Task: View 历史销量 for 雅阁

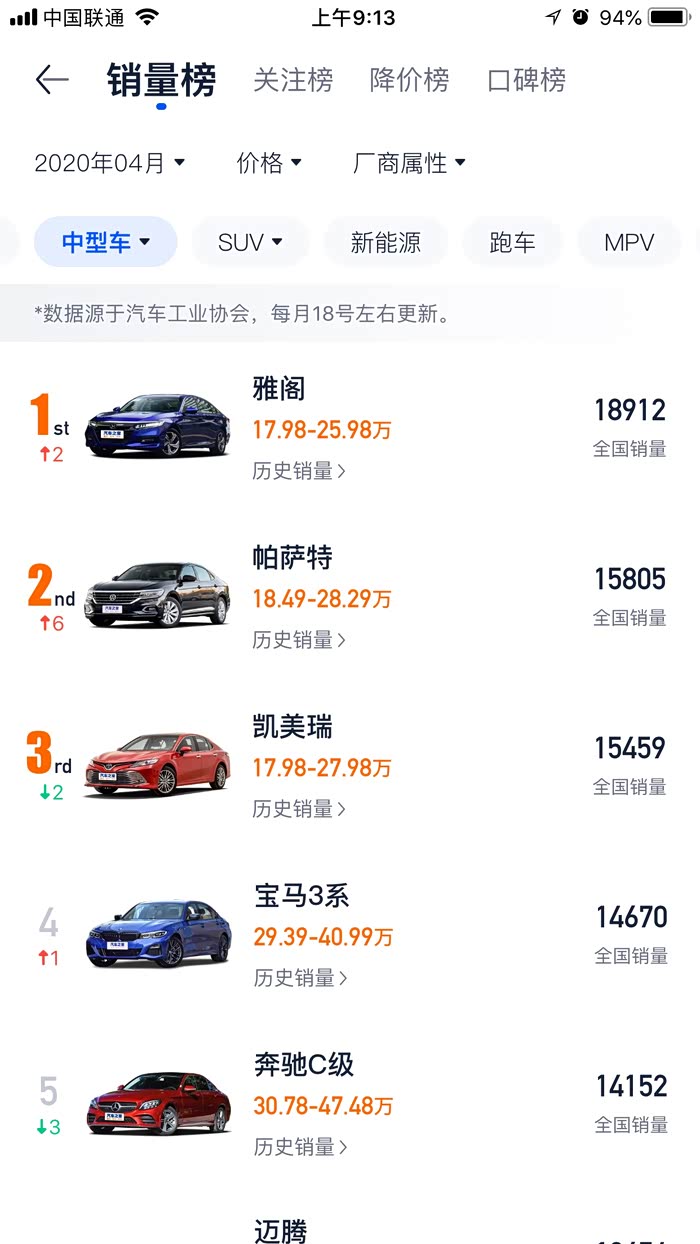Action: [299, 471]
